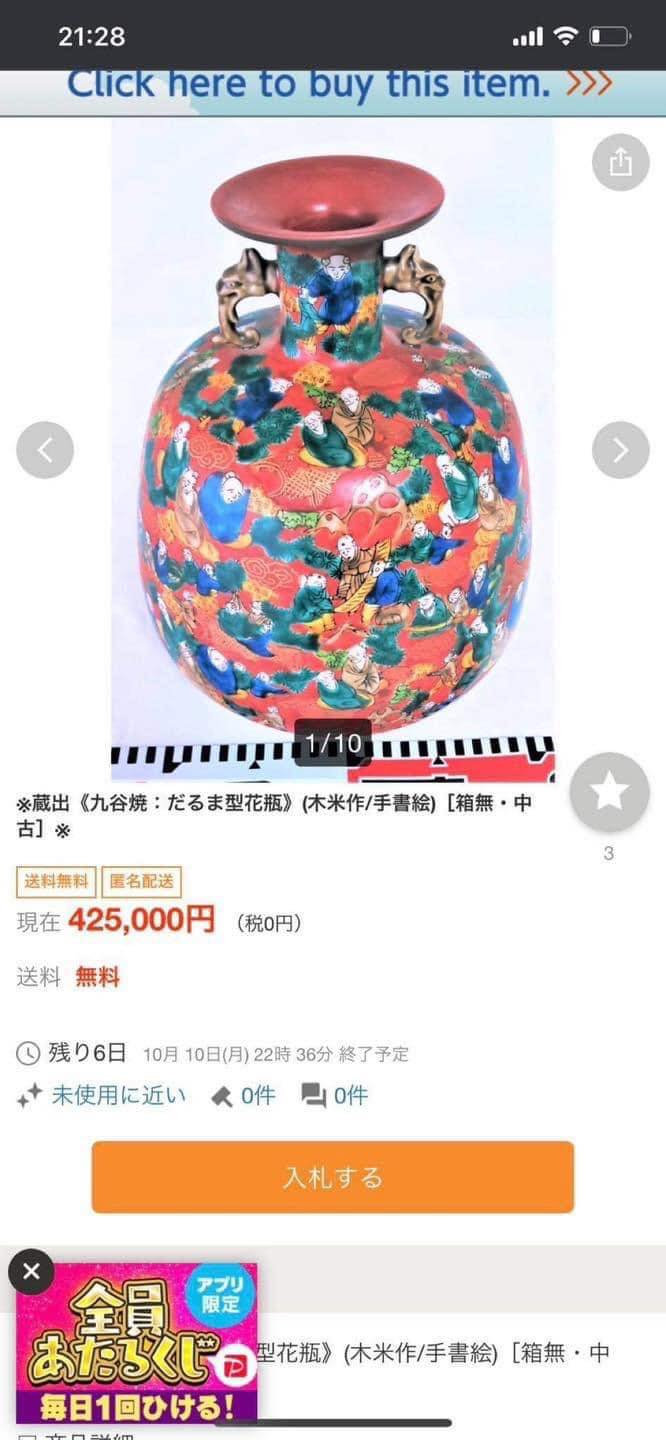Share this auction listing
This screenshot has height=1440, width=666.
coord(620,162)
